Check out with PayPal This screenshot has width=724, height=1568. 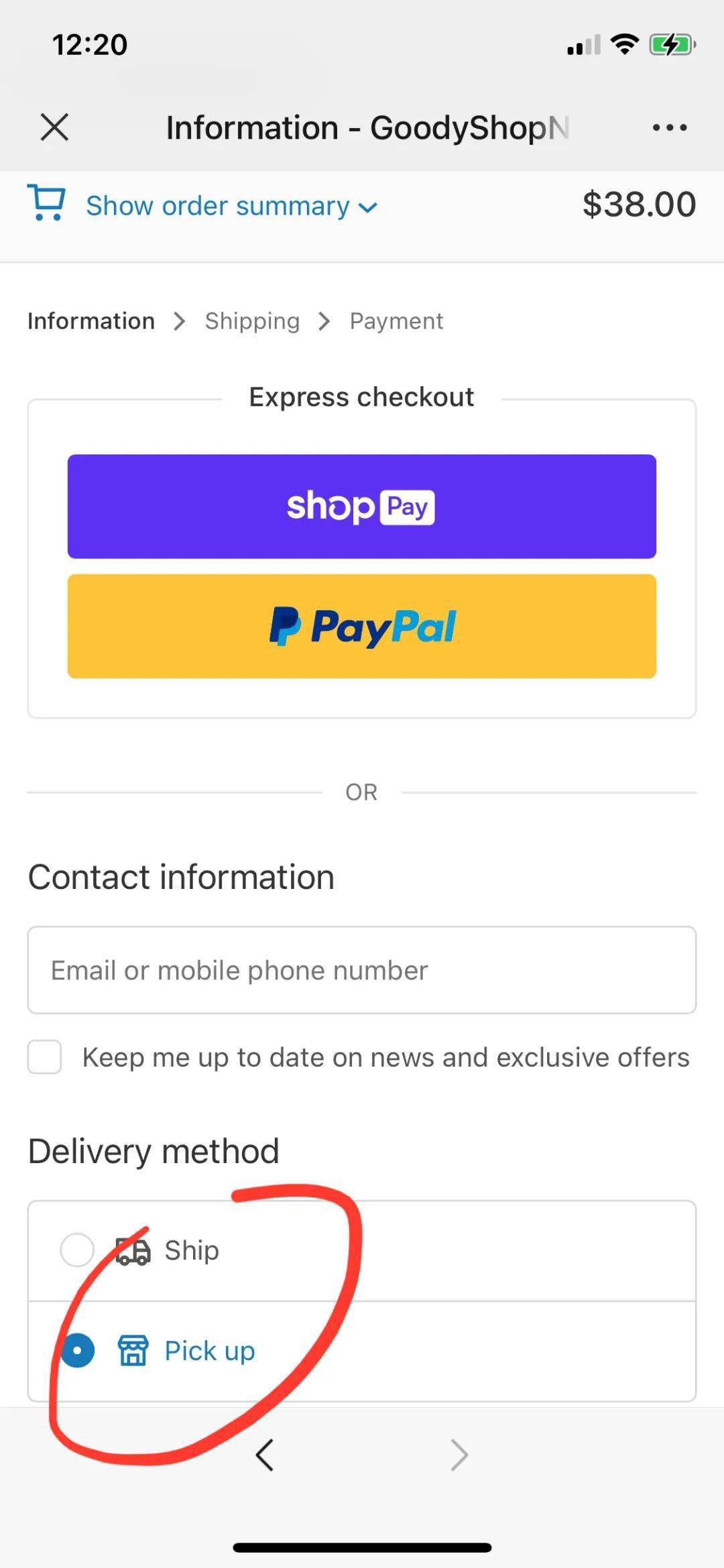(361, 626)
